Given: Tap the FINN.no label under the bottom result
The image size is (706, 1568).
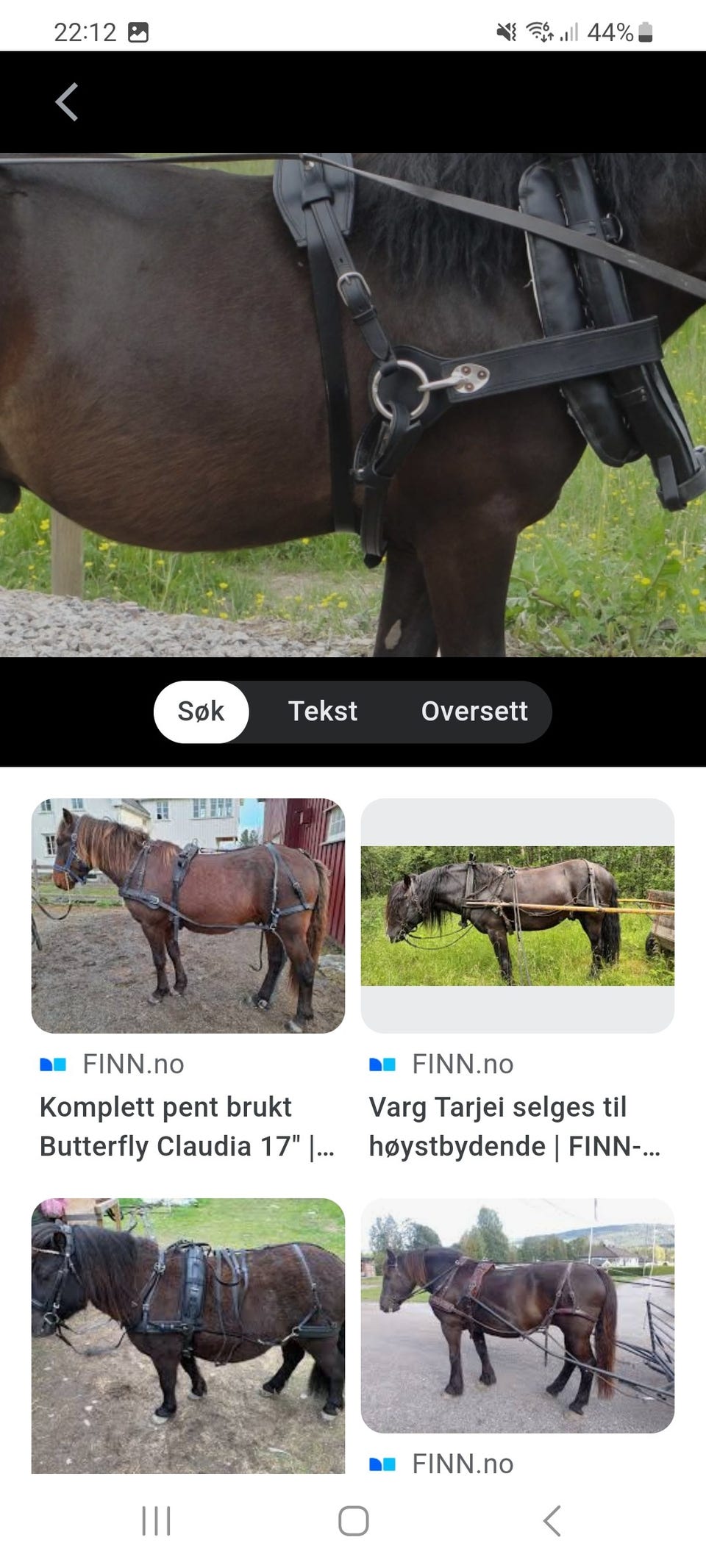Looking at the screenshot, I should click(462, 1464).
